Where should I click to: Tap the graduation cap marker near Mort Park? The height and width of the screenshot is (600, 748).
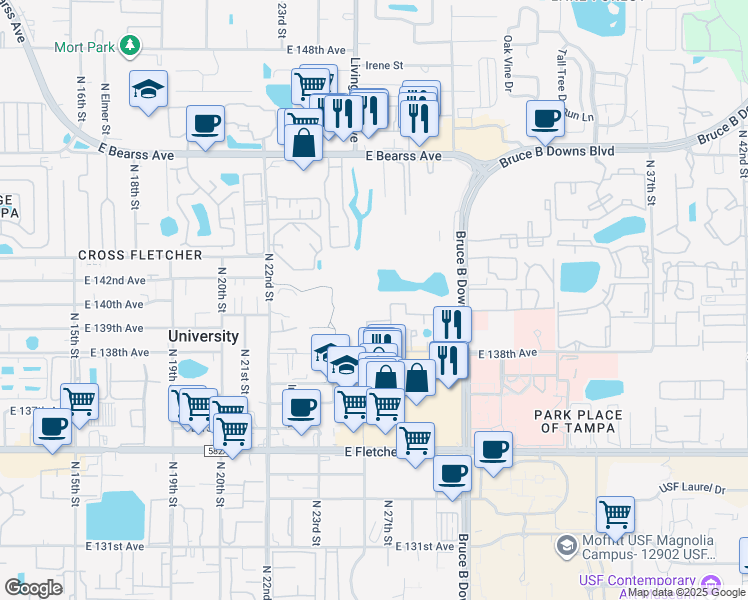(x=148, y=89)
